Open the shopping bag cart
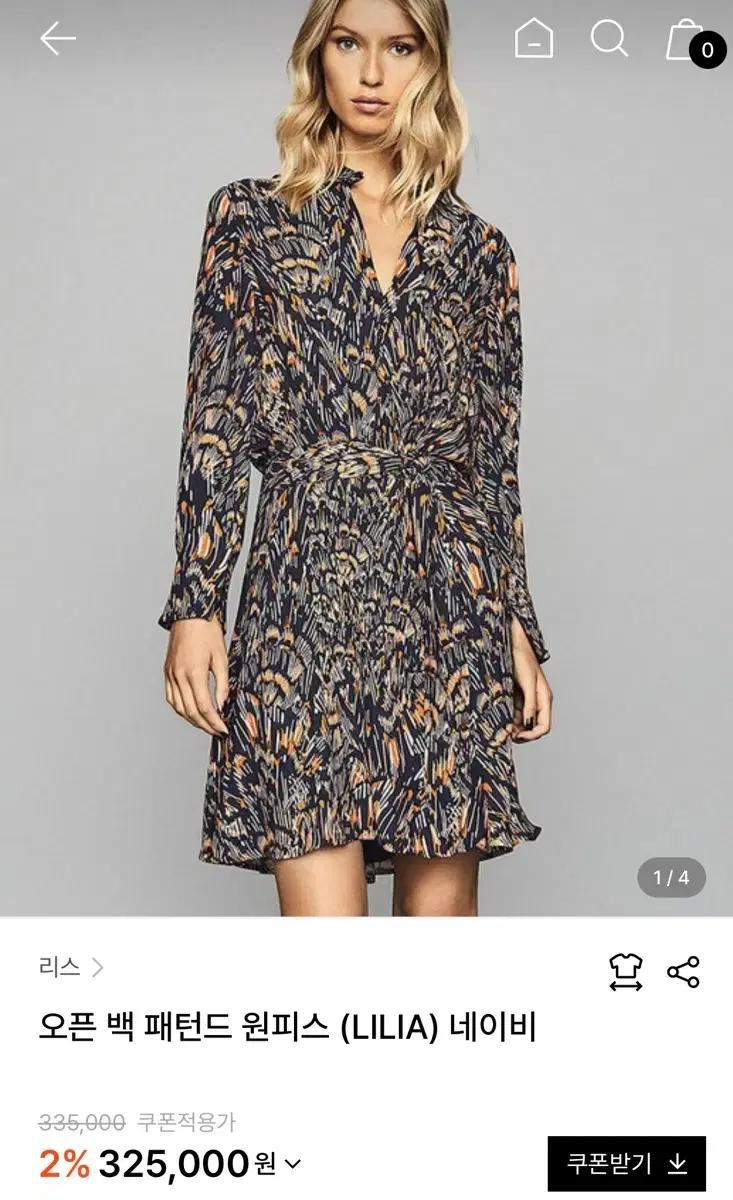The image size is (733, 1200). [686, 40]
